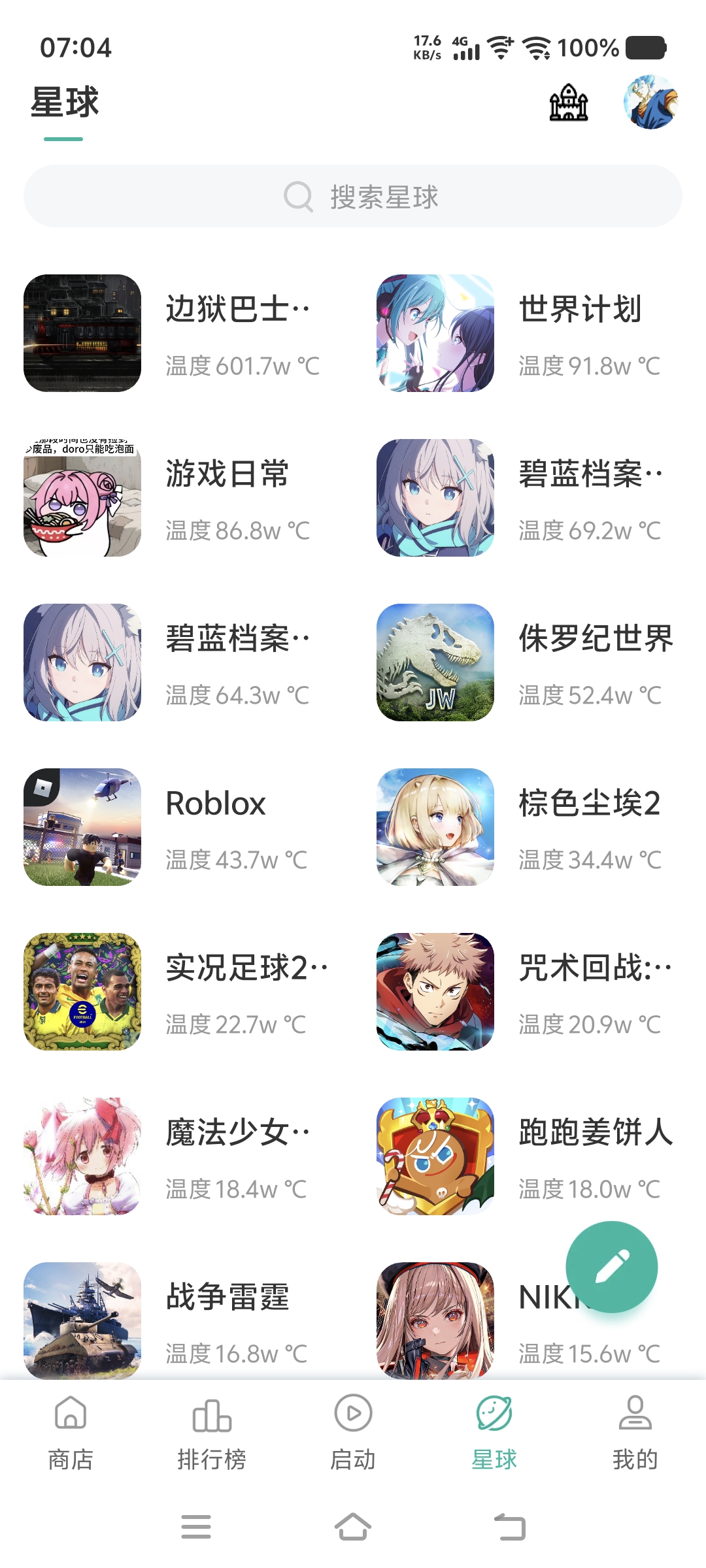Switch to the 排行榜 tab

[x=212, y=1432]
